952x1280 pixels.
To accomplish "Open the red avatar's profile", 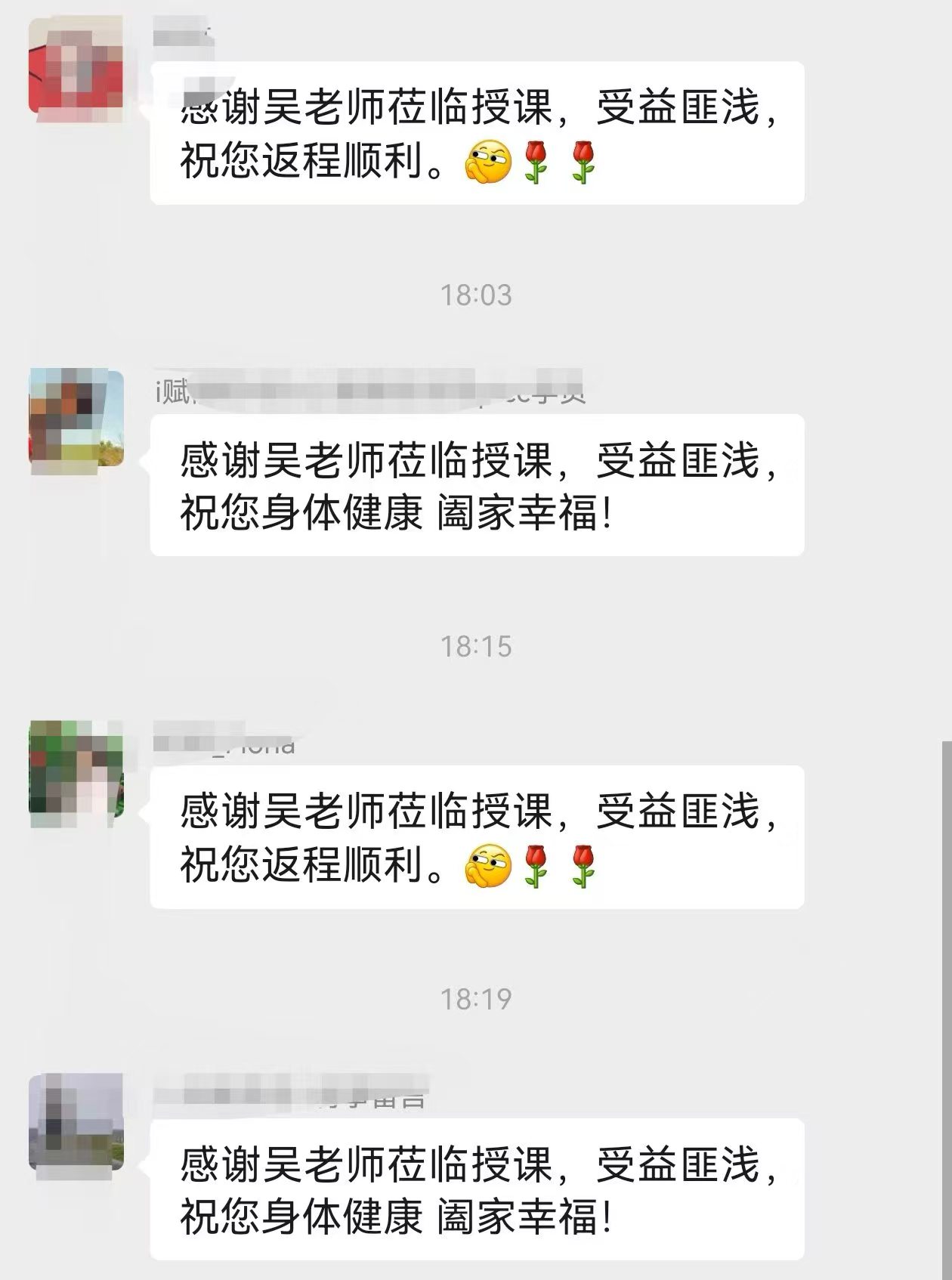I will pos(76,66).
